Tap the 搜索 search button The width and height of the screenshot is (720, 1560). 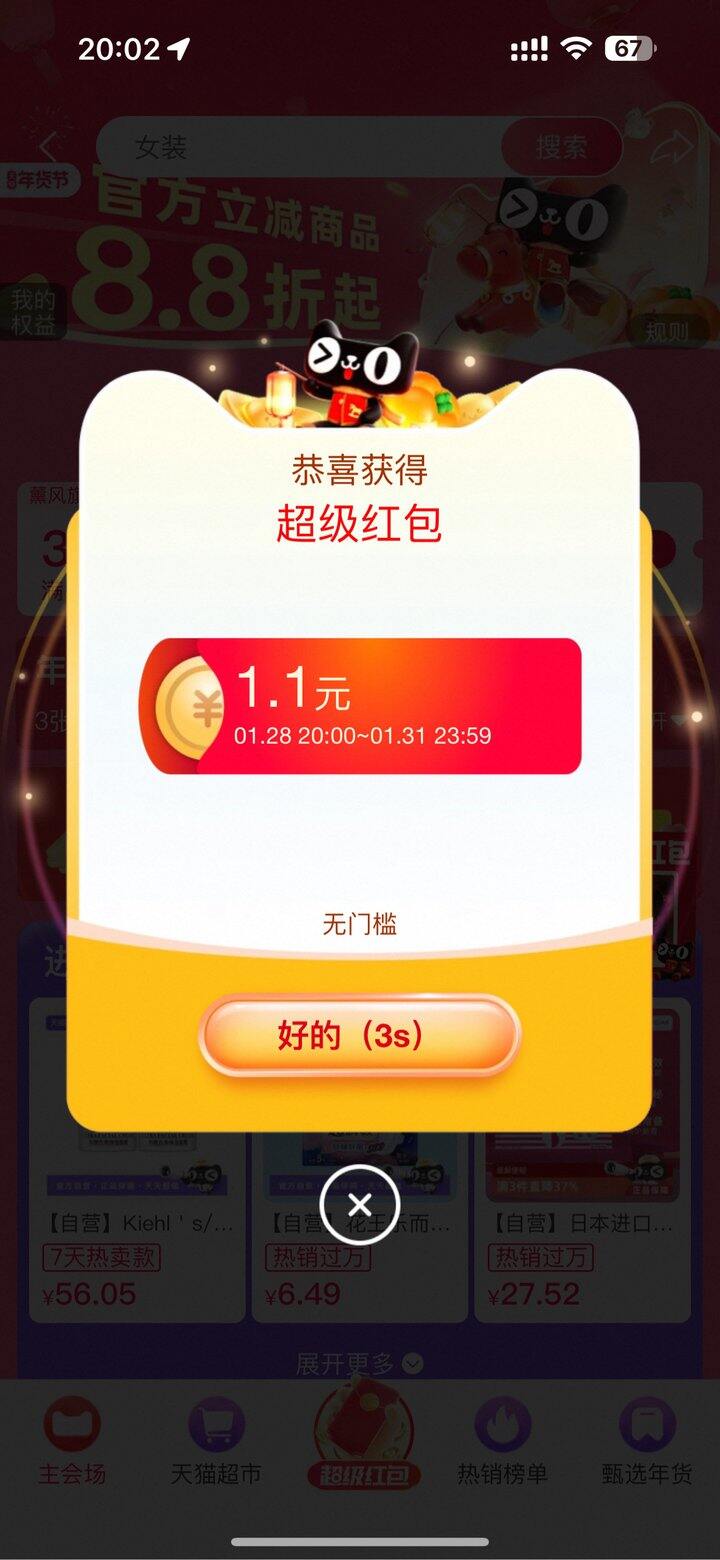coord(562,147)
